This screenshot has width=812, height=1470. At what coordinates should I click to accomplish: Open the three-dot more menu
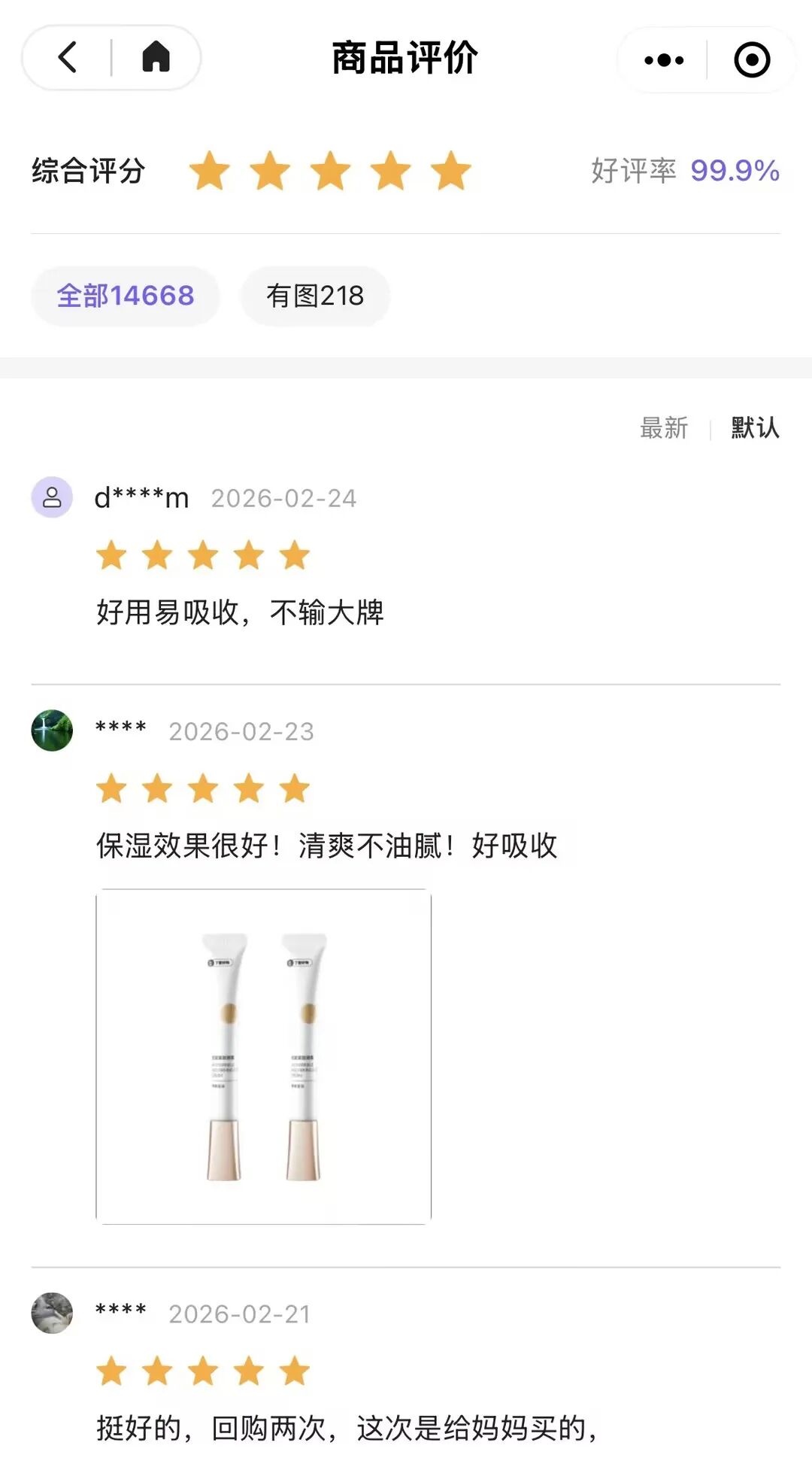664,59
